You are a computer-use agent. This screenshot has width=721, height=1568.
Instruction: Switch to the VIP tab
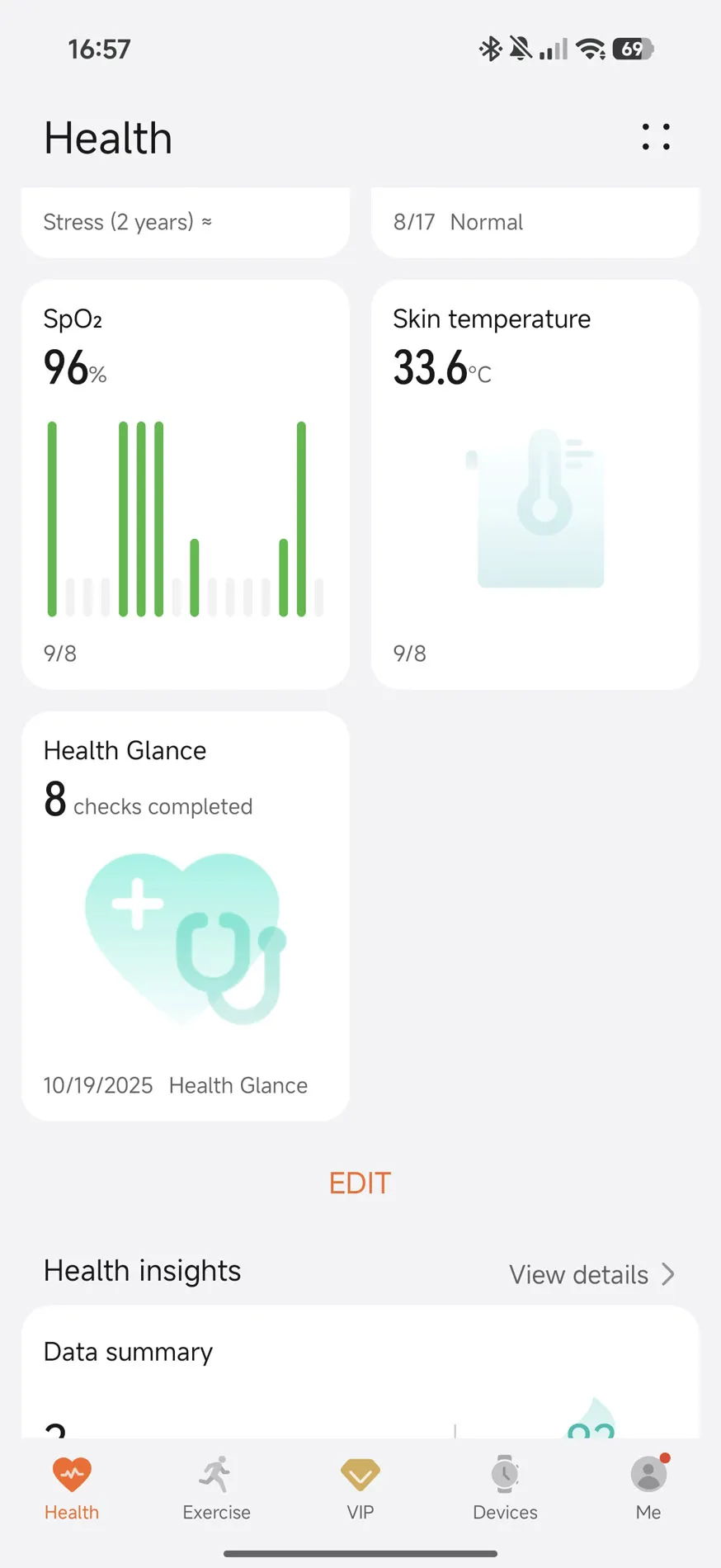pyautogui.click(x=360, y=1490)
